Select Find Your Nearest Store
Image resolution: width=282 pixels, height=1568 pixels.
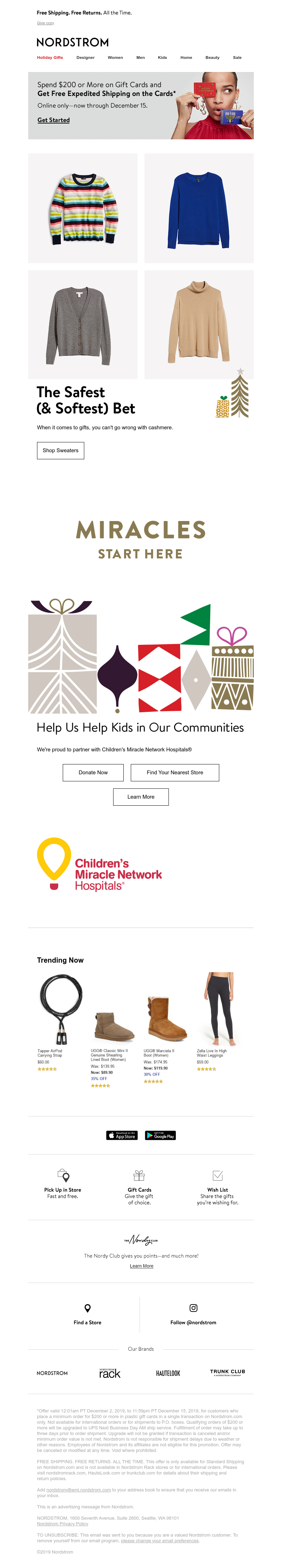[174, 773]
